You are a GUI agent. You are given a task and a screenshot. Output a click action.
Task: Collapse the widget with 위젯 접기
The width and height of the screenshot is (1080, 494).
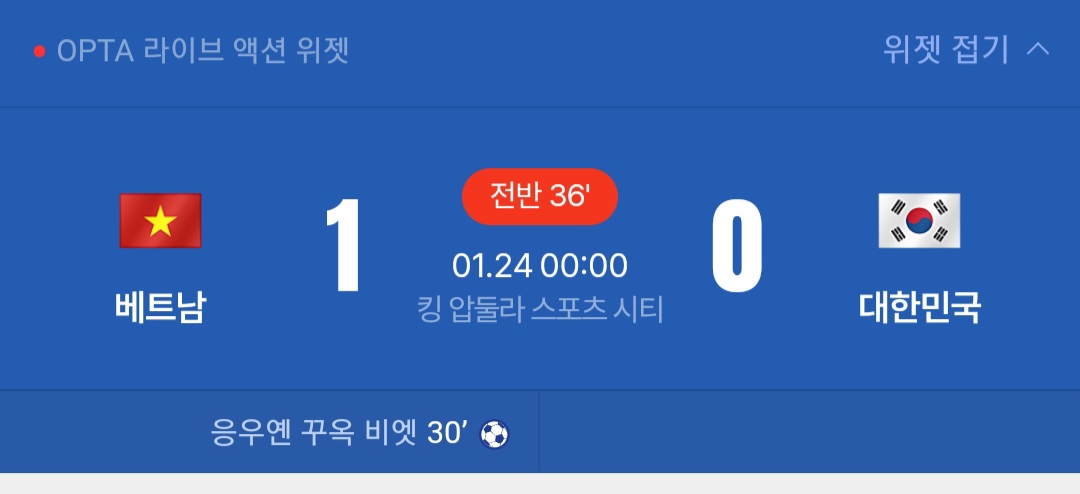tap(965, 50)
